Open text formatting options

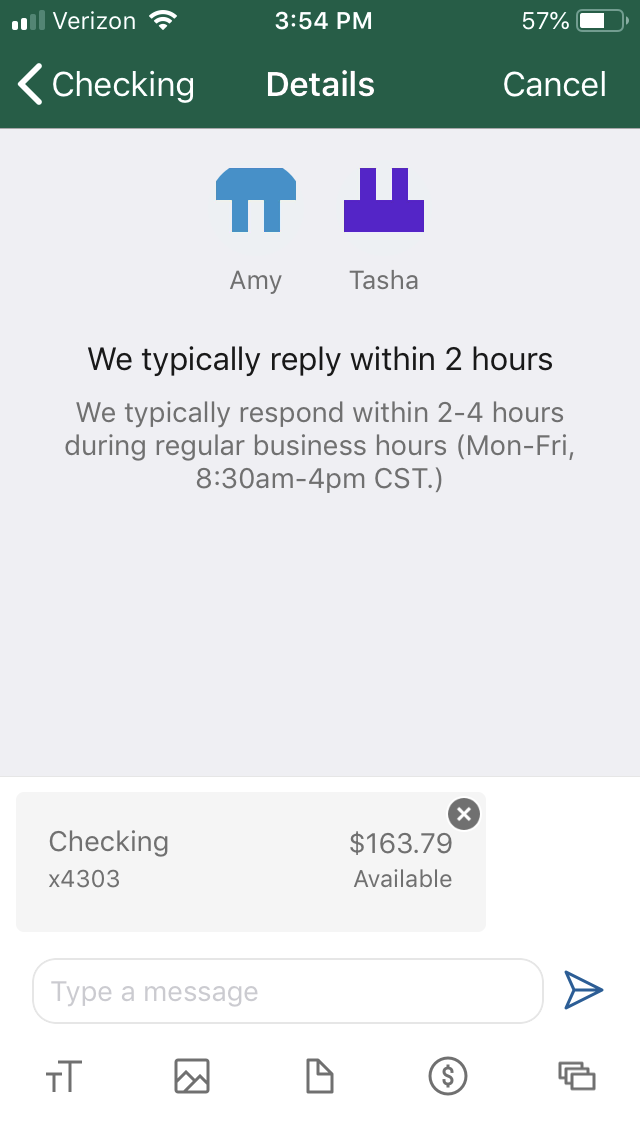click(x=64, y=1076)
